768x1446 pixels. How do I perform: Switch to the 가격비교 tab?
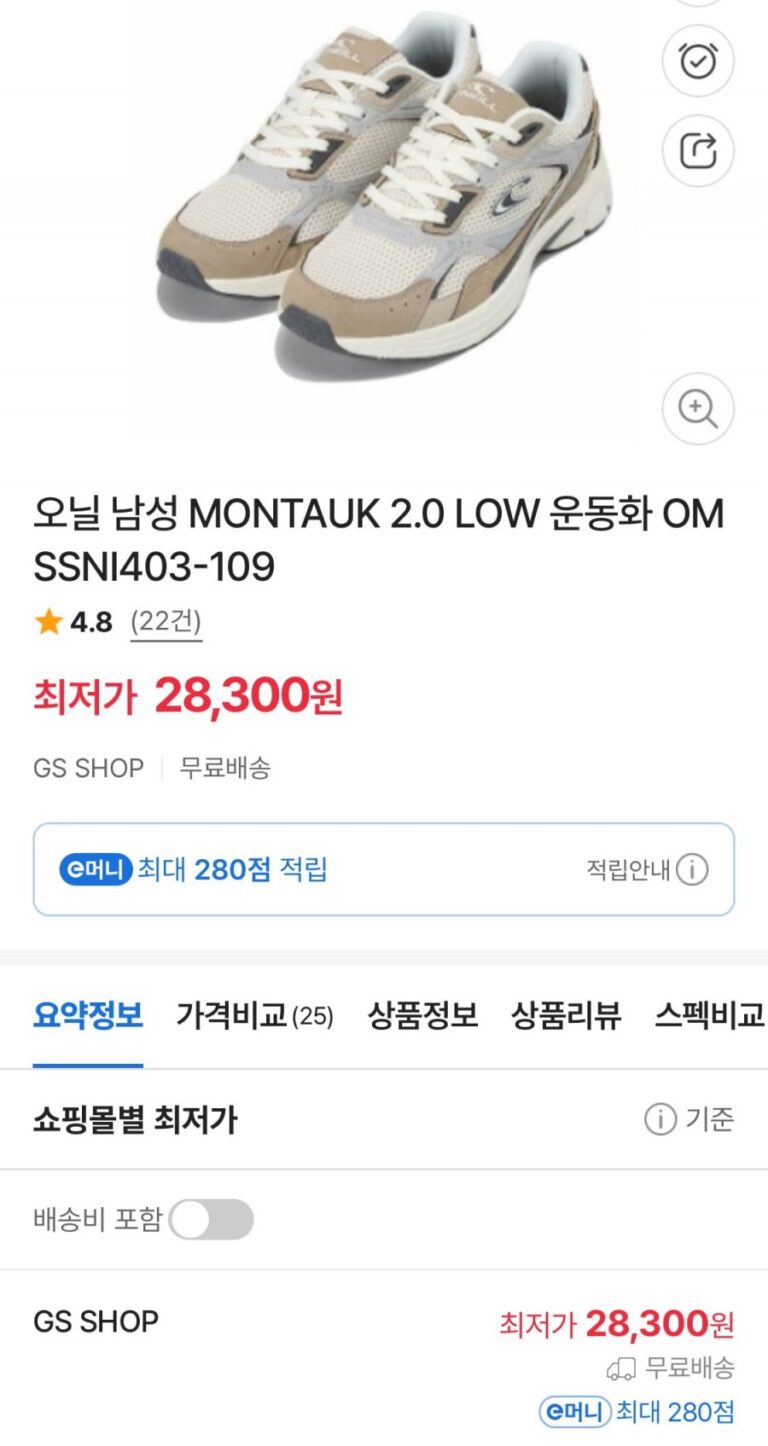click(254, 1016)
